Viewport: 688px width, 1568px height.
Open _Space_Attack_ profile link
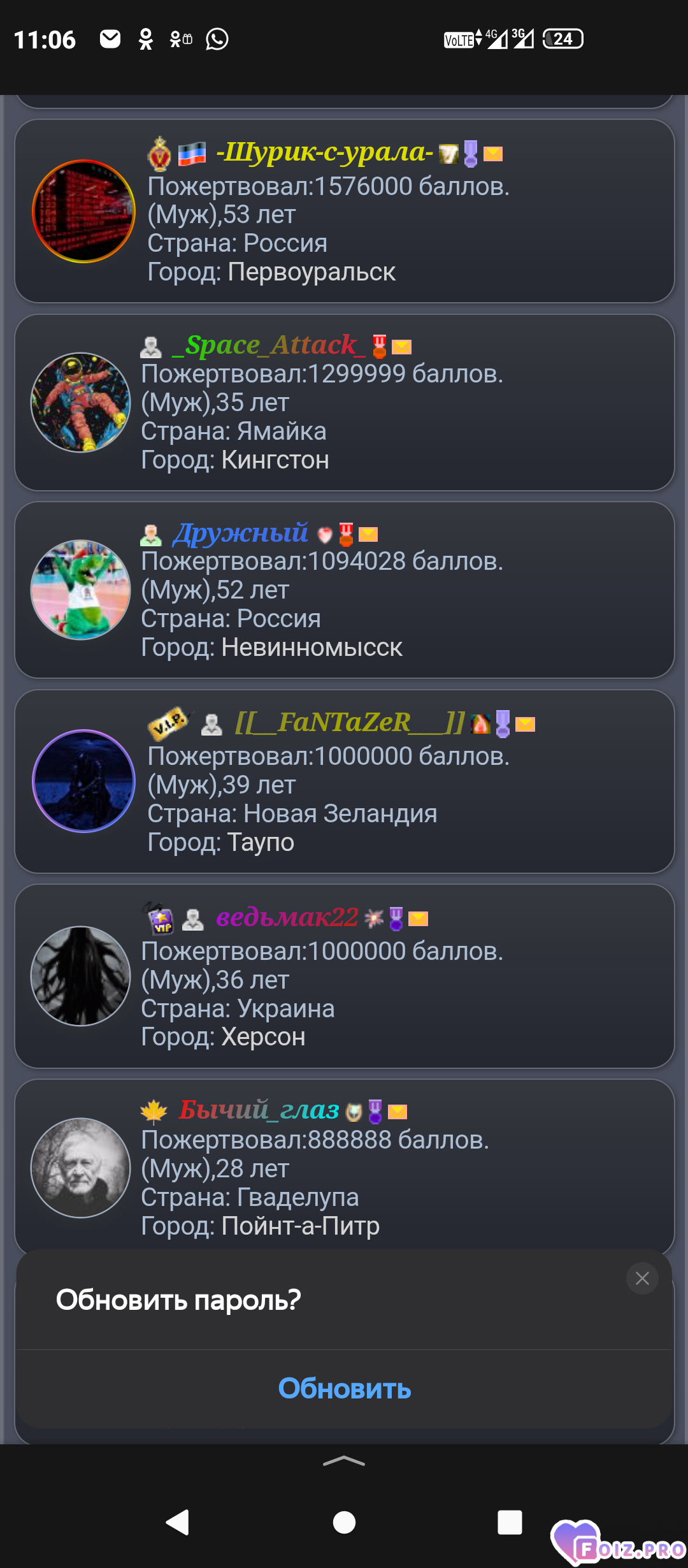pos(269,345)
